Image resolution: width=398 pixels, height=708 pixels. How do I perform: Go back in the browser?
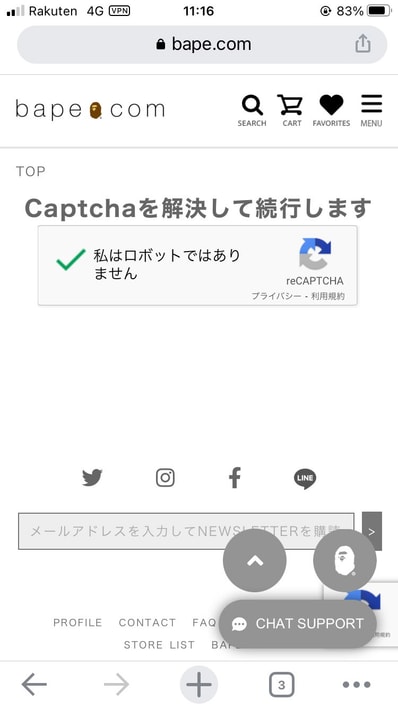[34, 685]
